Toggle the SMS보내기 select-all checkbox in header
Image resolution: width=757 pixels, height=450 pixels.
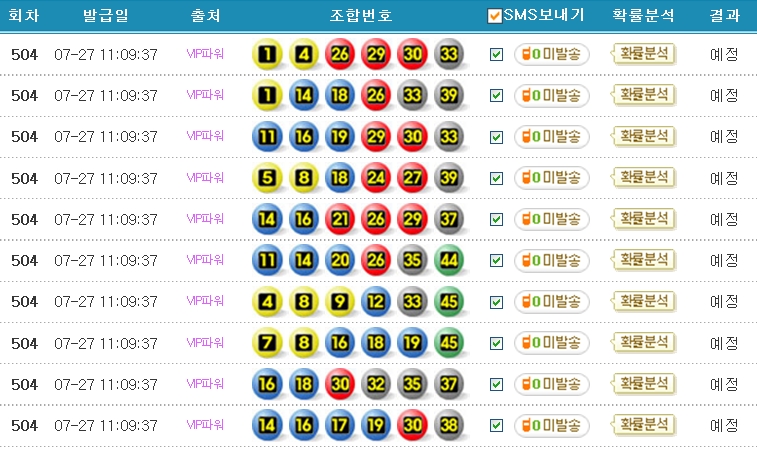pyautogui.click(x=494, y=16)
